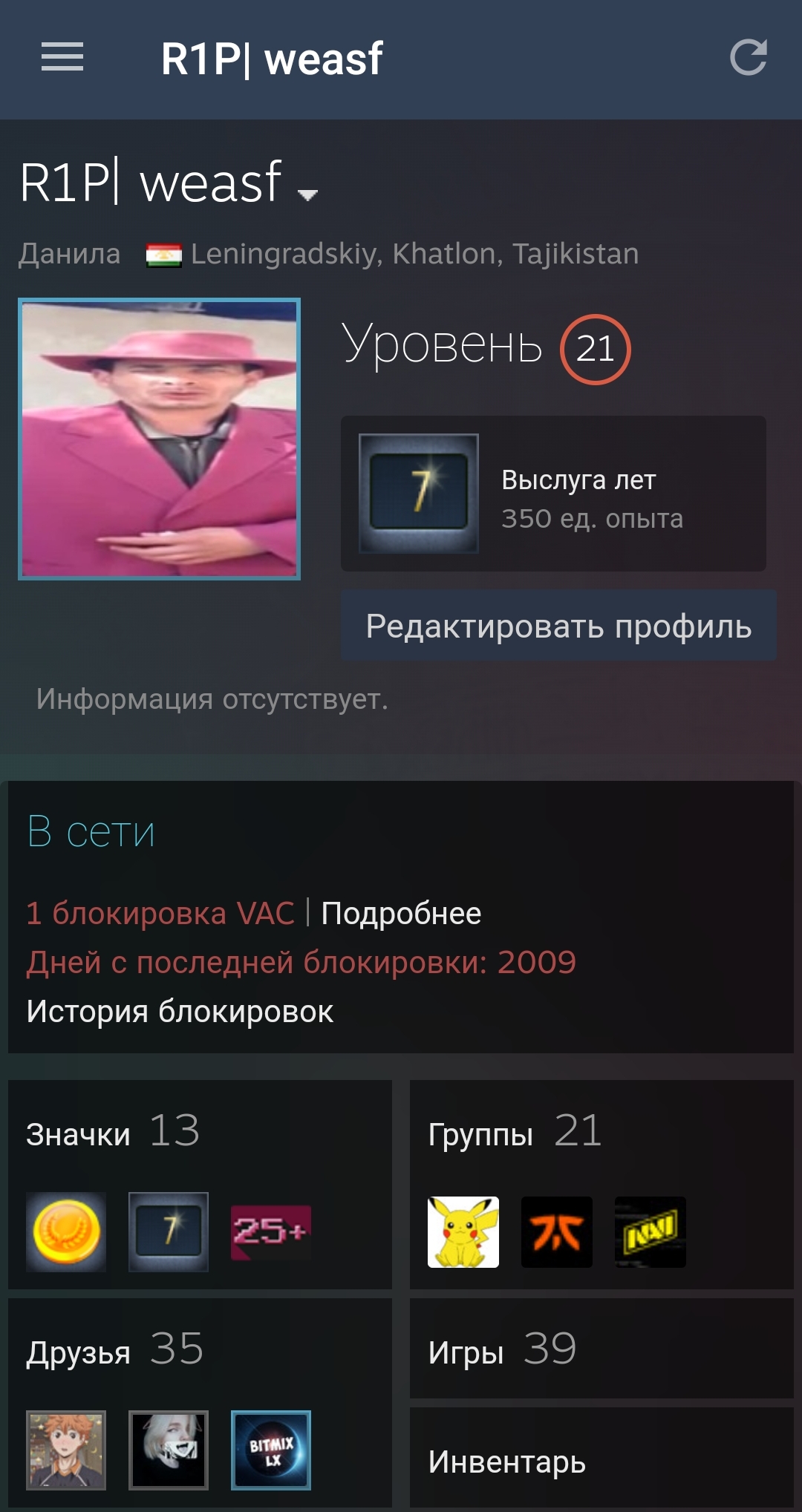Viewport: 802px width, 1512px height.
Task: Tap Редактировать профиль button
Action: (558, 626)
